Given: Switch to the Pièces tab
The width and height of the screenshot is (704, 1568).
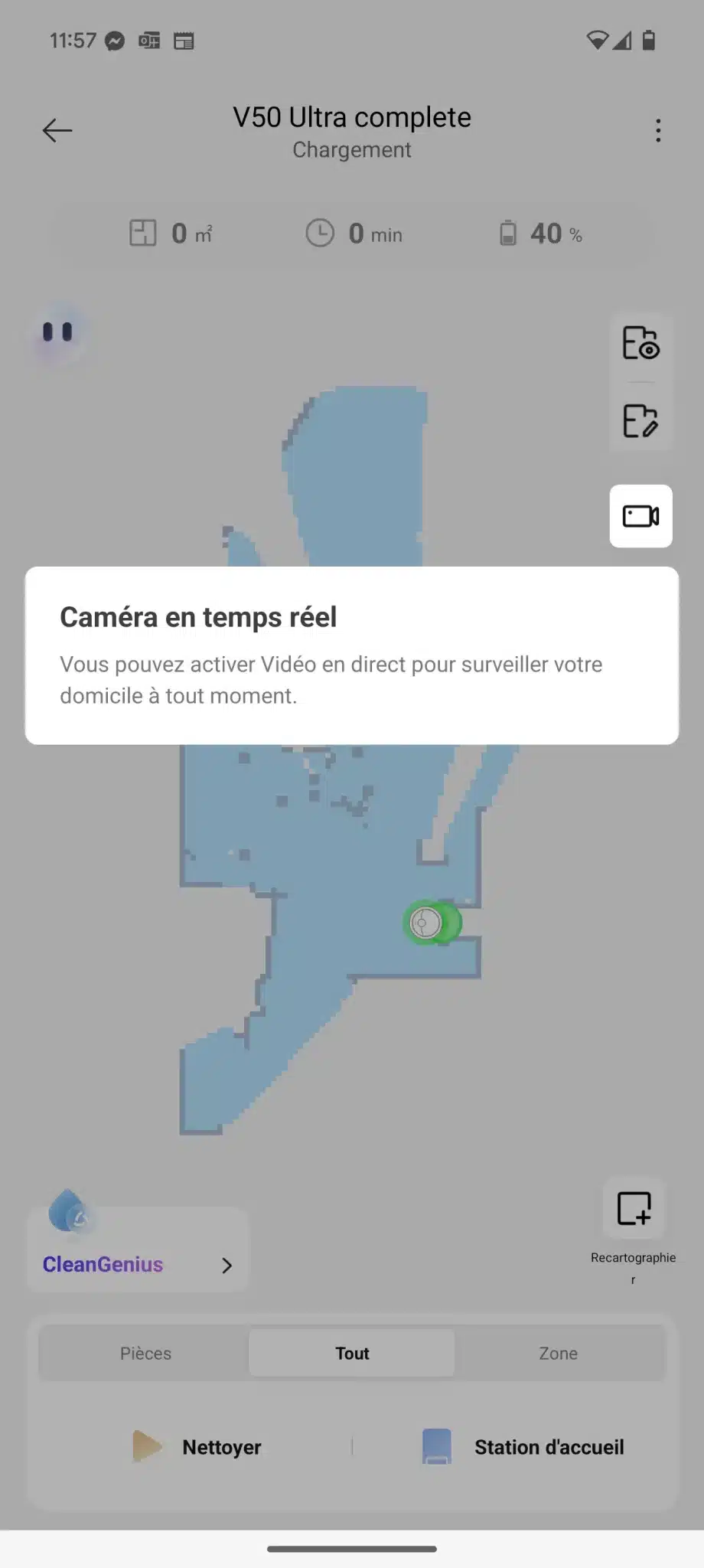Looking at the screenshot, I should point(145,1354).
